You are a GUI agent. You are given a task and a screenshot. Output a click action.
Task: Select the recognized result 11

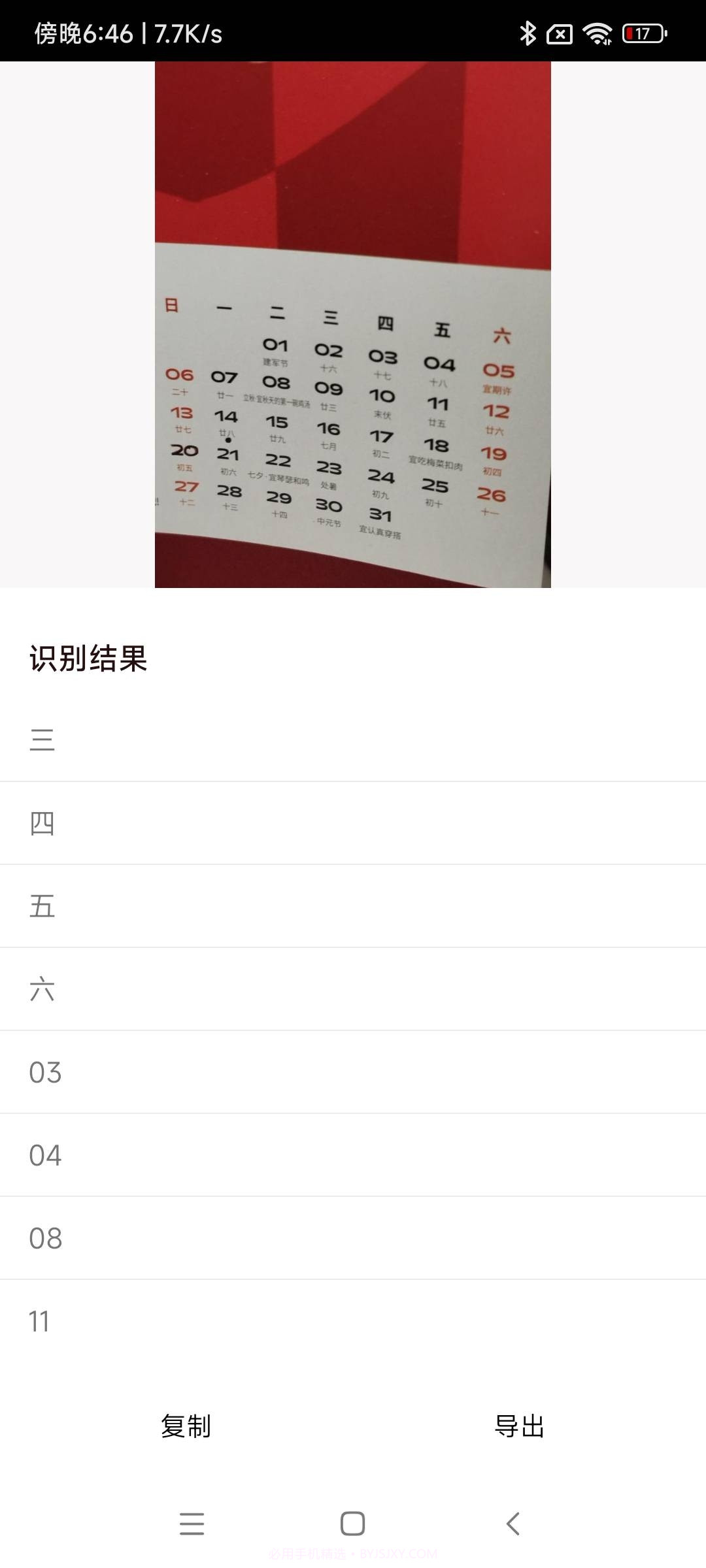pos(39,1319)
